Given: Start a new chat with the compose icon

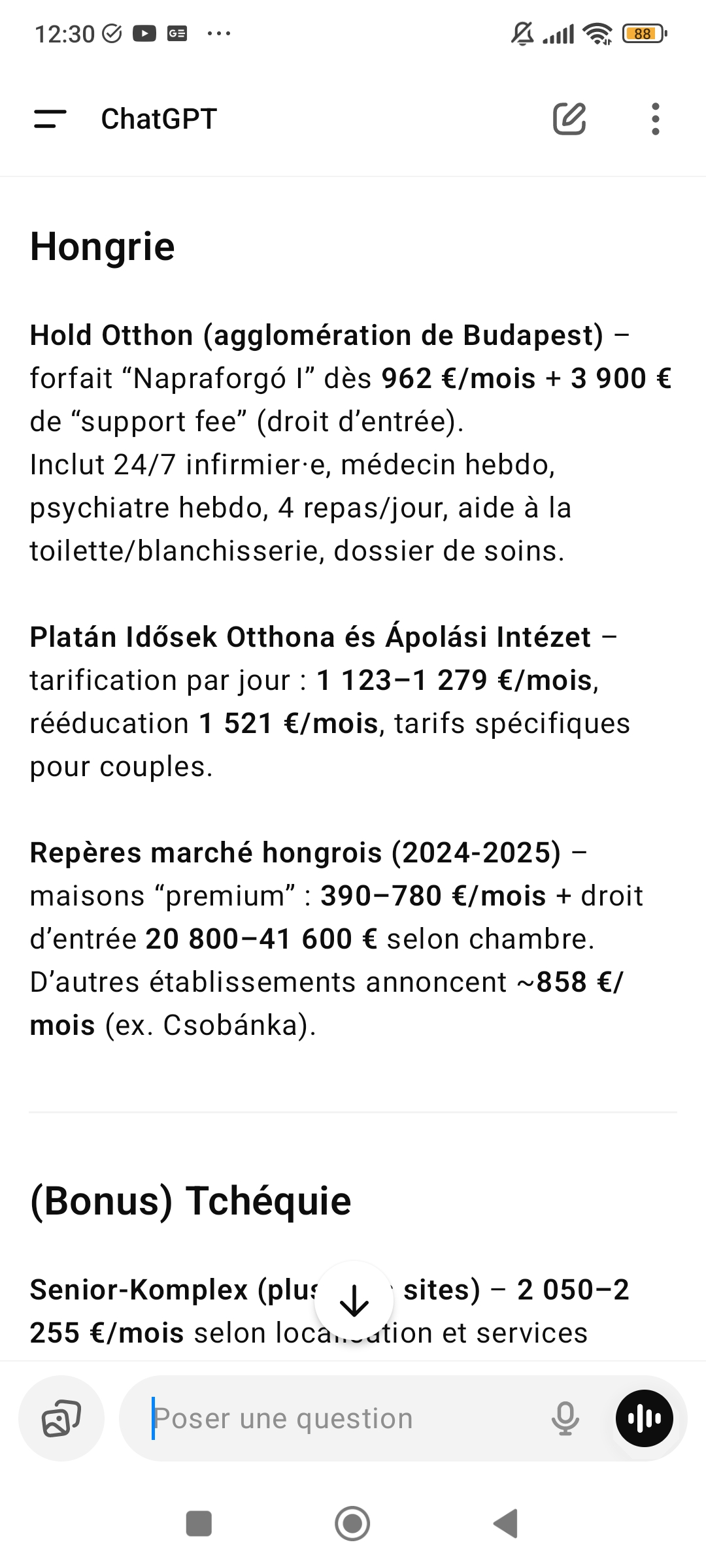Looking at the screenshot, I should click(x=569, y=119).
